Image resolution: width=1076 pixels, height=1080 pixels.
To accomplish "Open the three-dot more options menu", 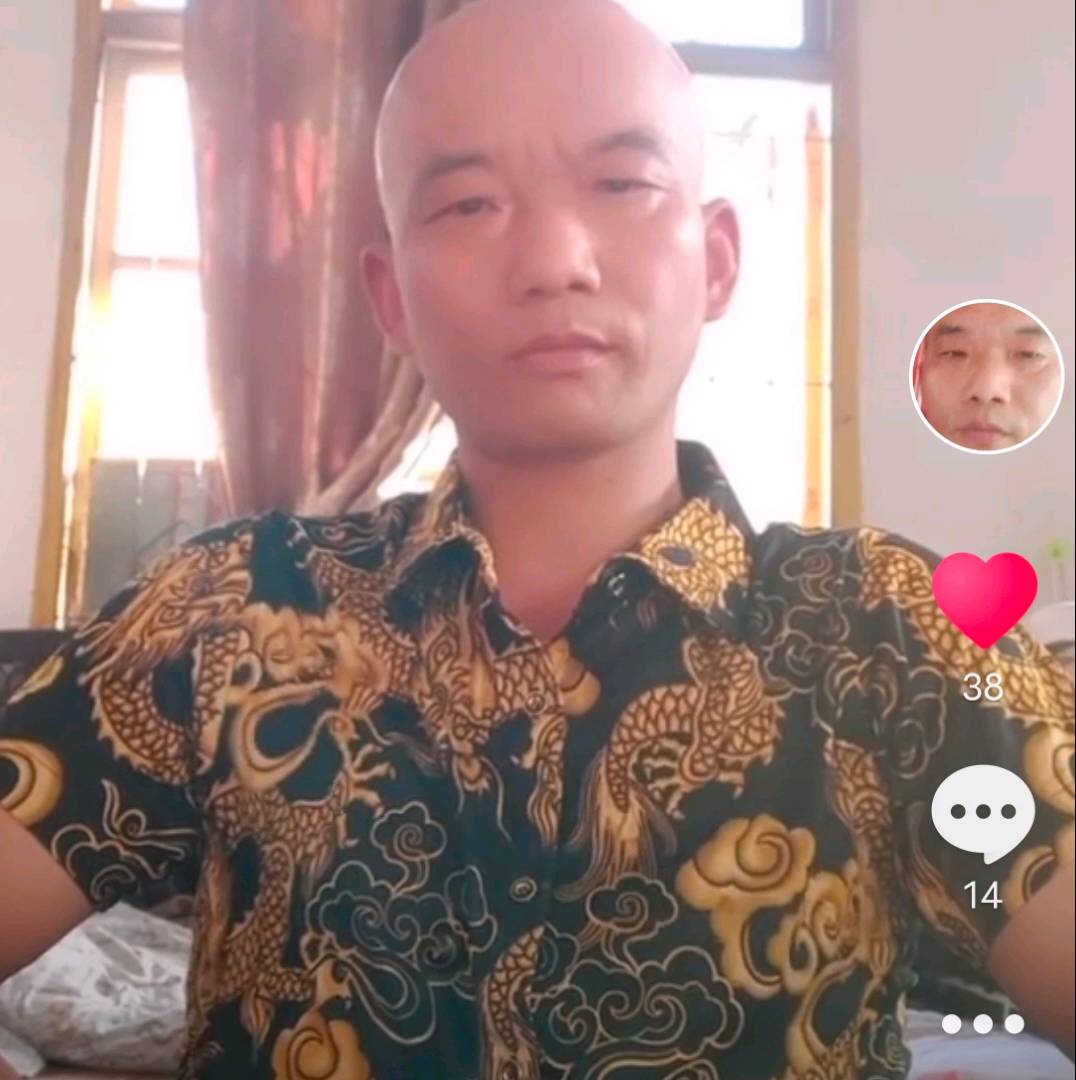I will tap(983, 1023).
